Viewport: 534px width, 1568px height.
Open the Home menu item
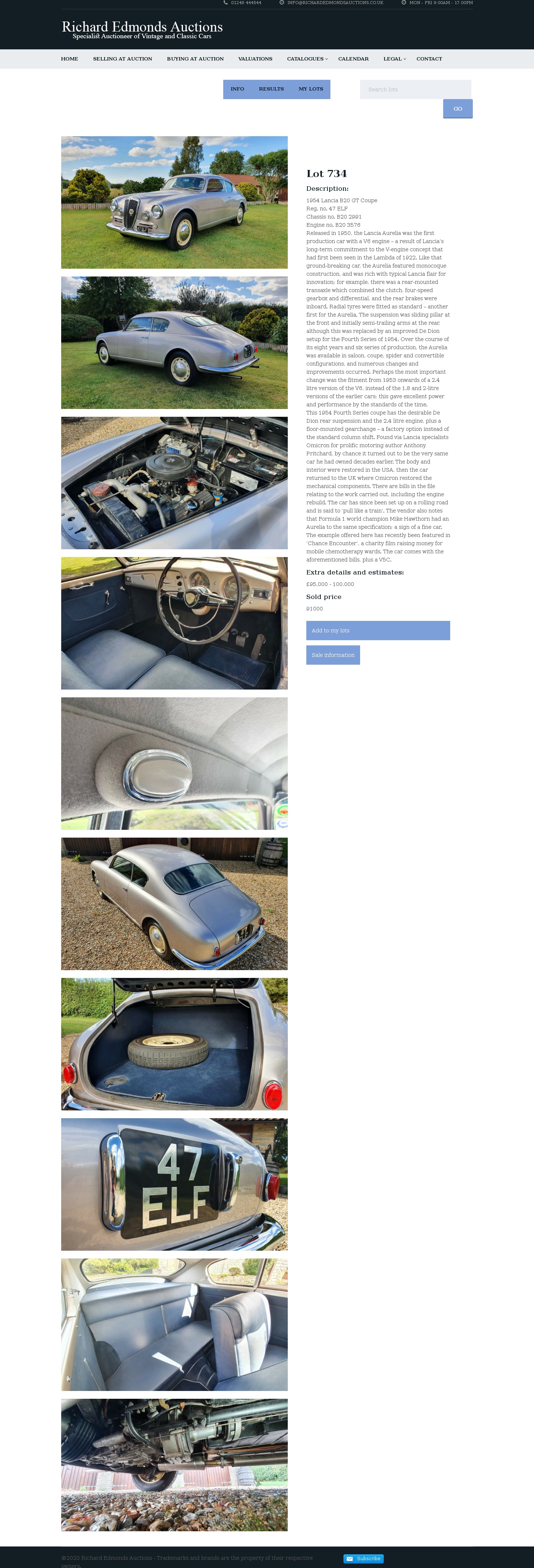coord(69,59)
